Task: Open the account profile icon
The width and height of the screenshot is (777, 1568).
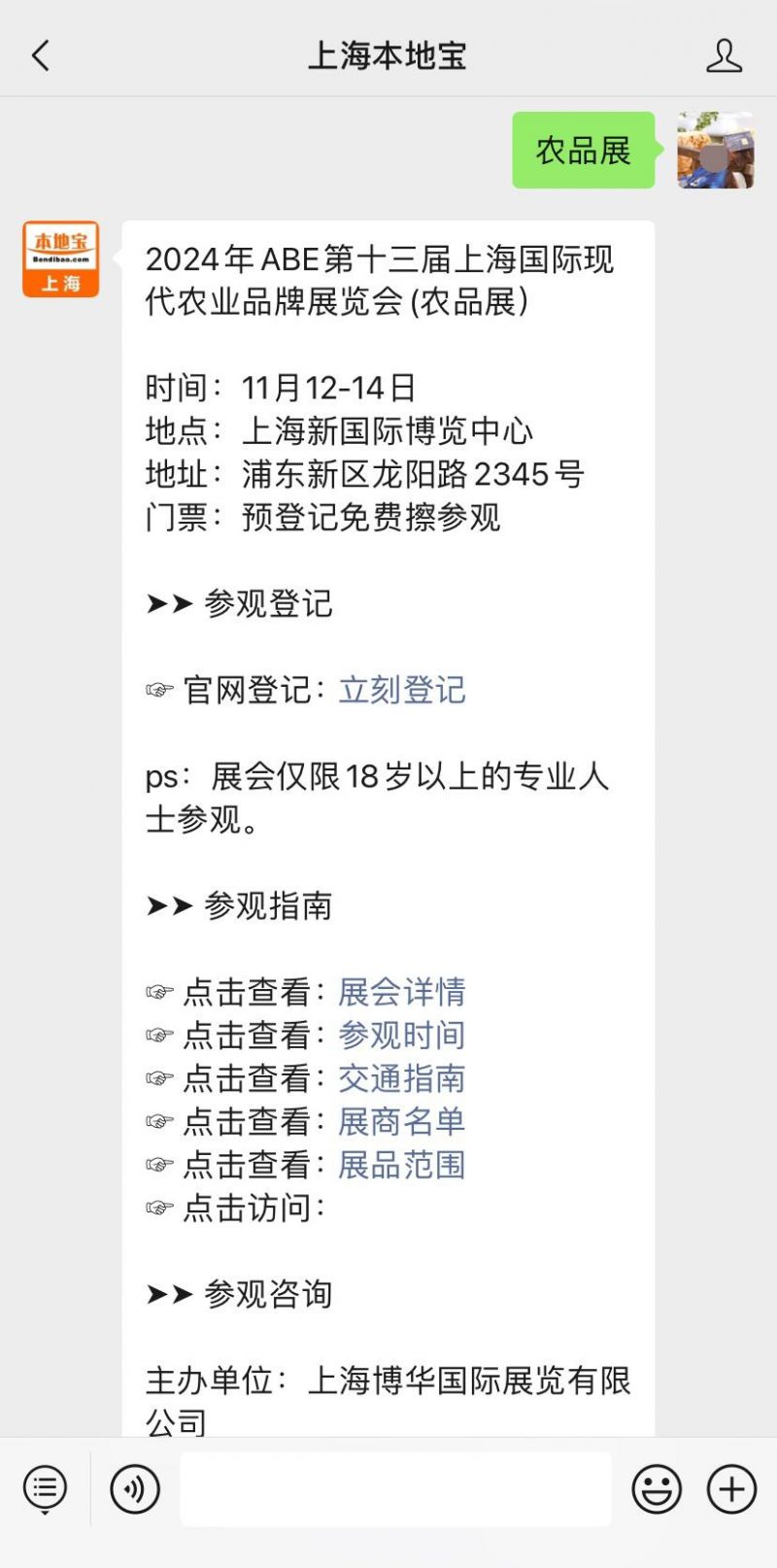Action: click(x=724, y=55)
